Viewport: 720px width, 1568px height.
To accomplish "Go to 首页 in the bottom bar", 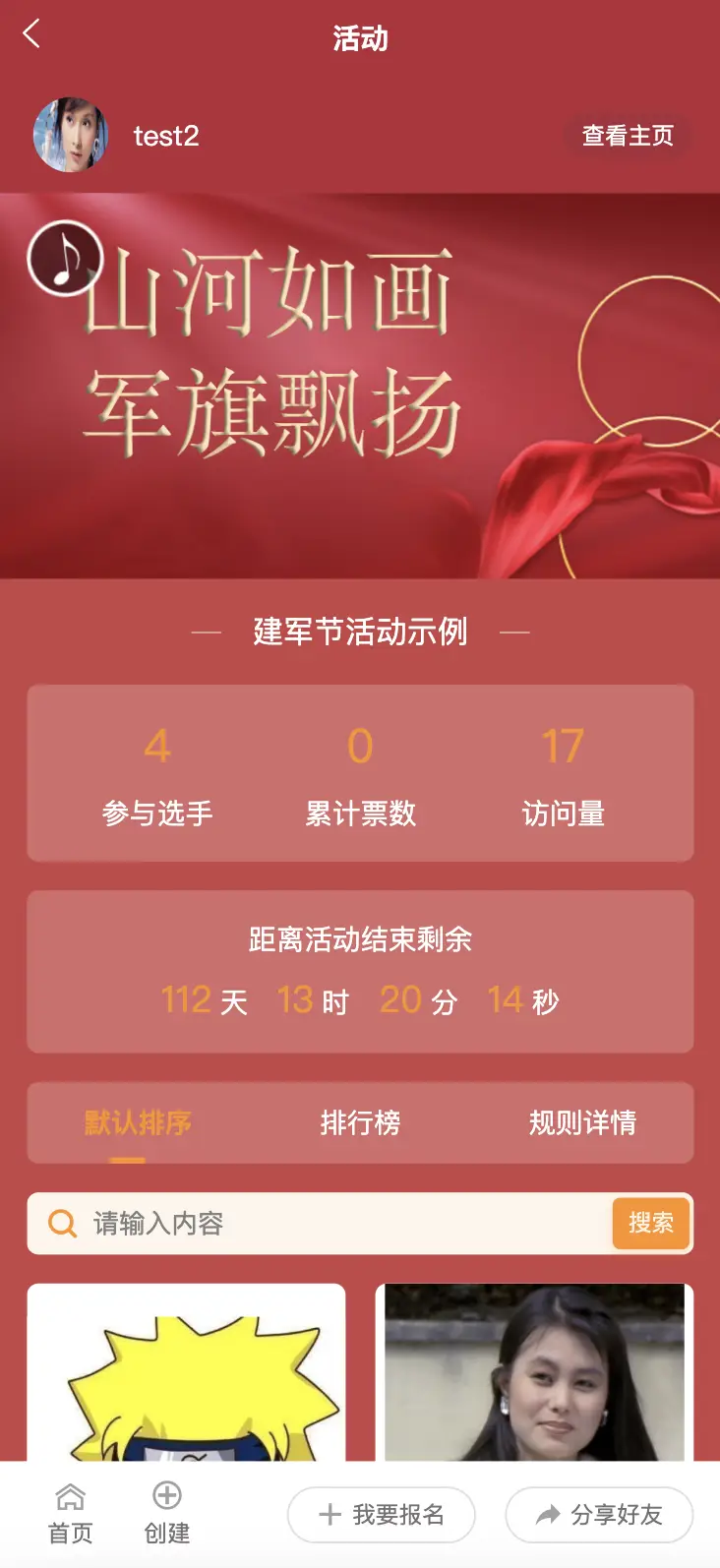I will 71,1514.
